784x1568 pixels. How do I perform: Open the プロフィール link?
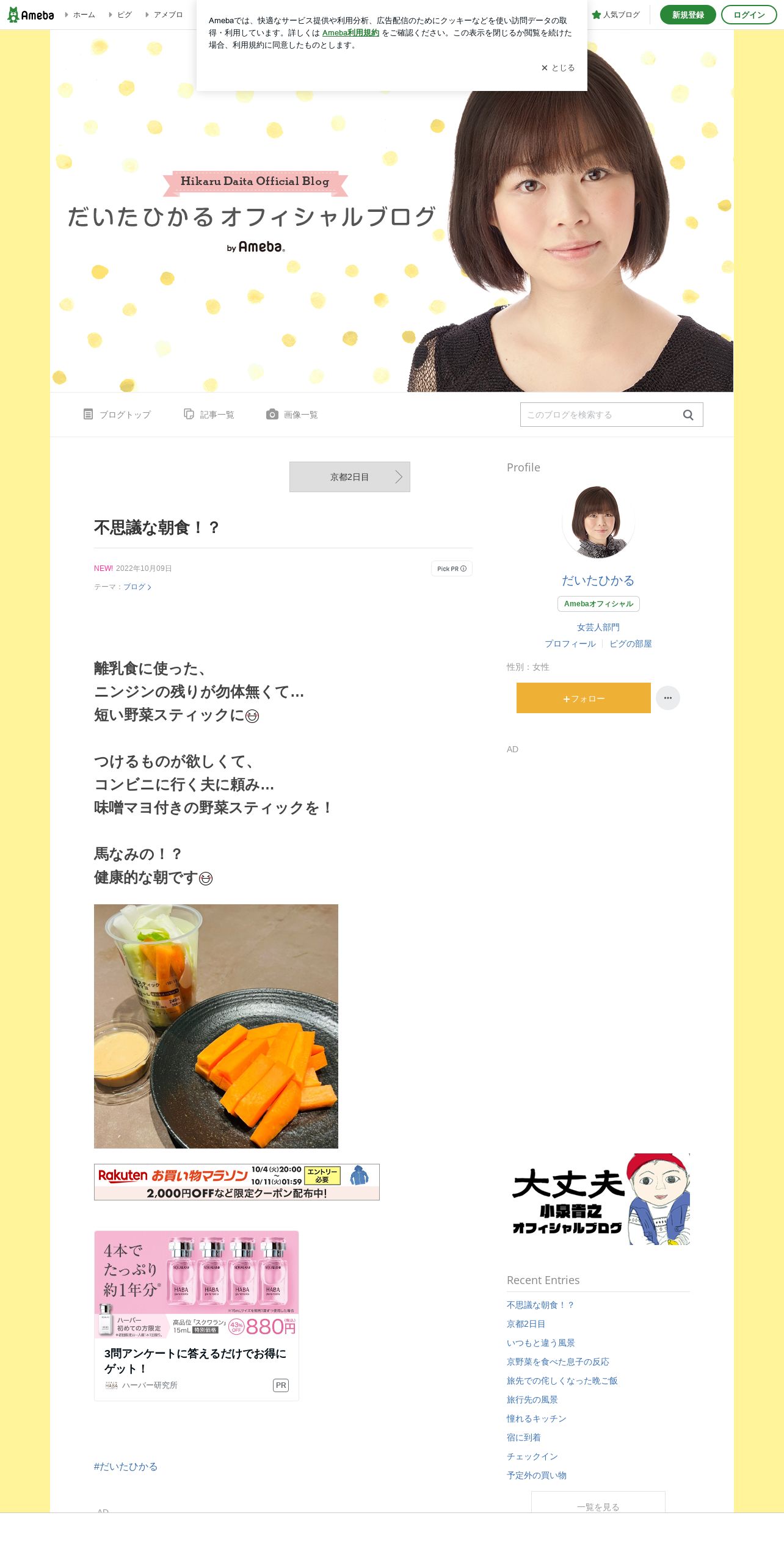click(570, 644)
